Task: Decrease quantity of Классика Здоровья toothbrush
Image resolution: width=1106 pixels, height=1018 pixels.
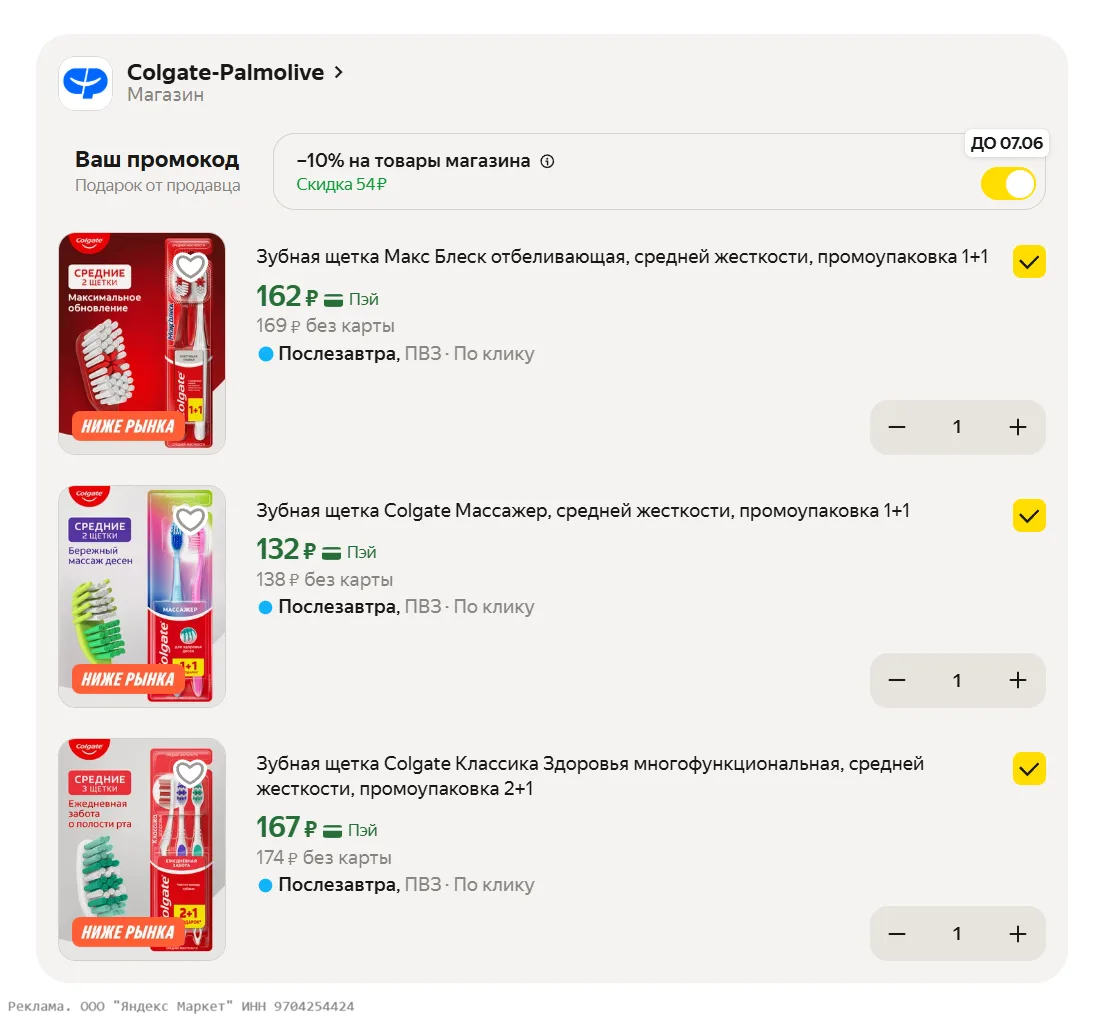Action: tap(897, 933)
